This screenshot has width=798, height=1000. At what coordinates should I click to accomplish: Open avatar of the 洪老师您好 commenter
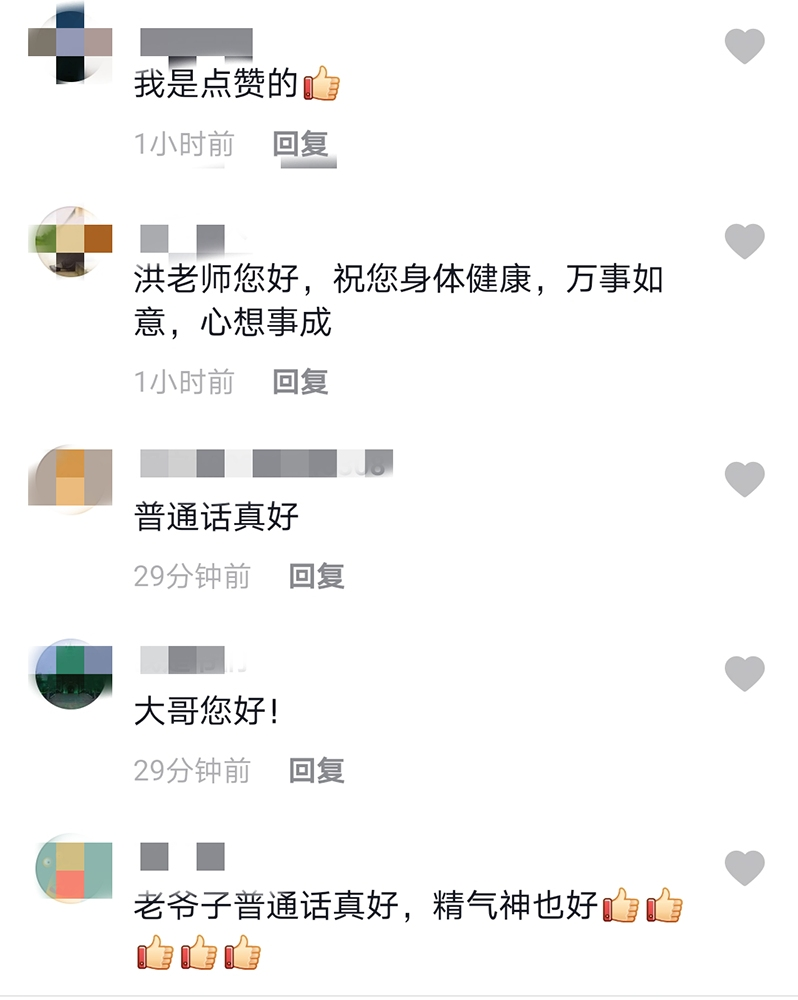coord(70,241)
